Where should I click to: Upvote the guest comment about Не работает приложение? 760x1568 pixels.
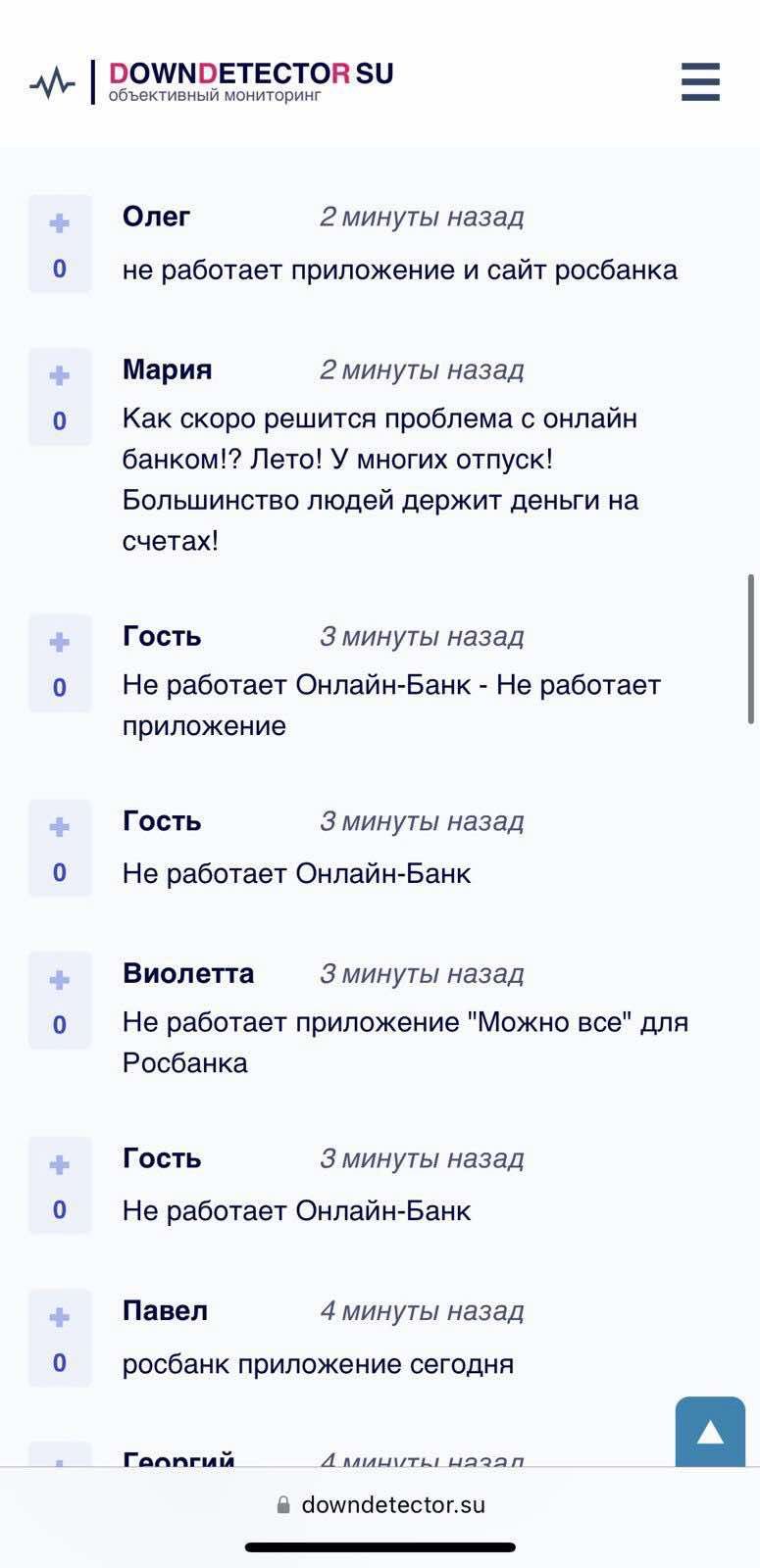click(x=60, y=643)
